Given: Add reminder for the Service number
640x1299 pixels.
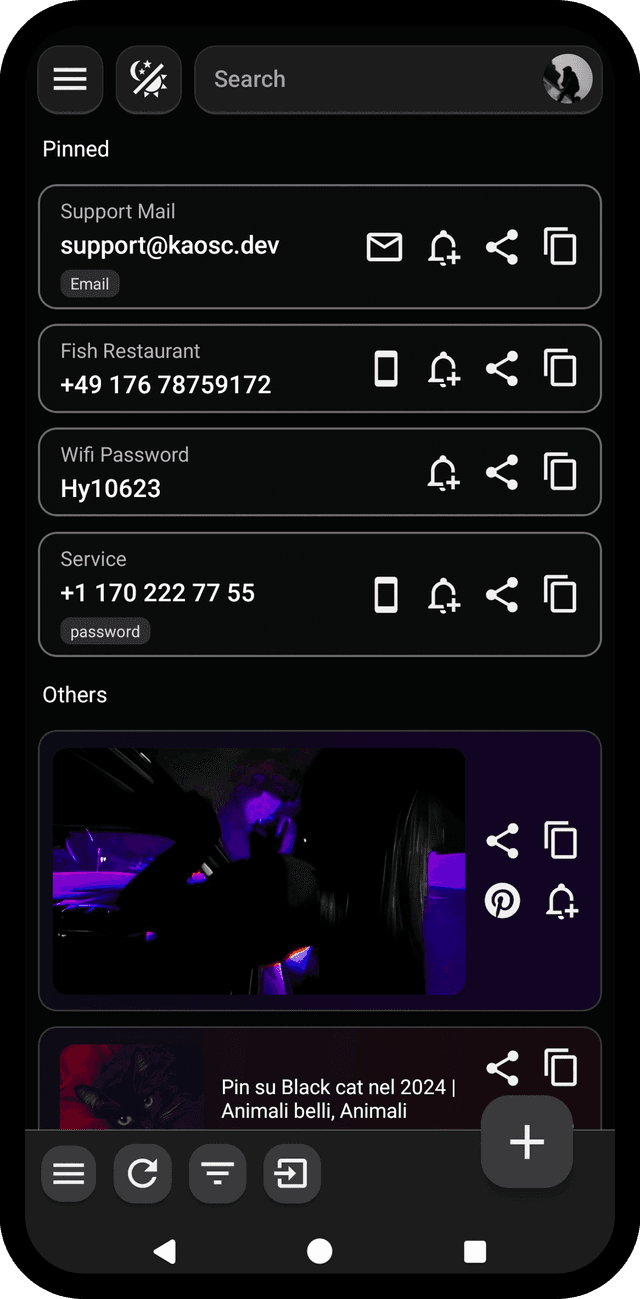Looking at the screenshot, I should pyautogui.click(x=443, y=595).
